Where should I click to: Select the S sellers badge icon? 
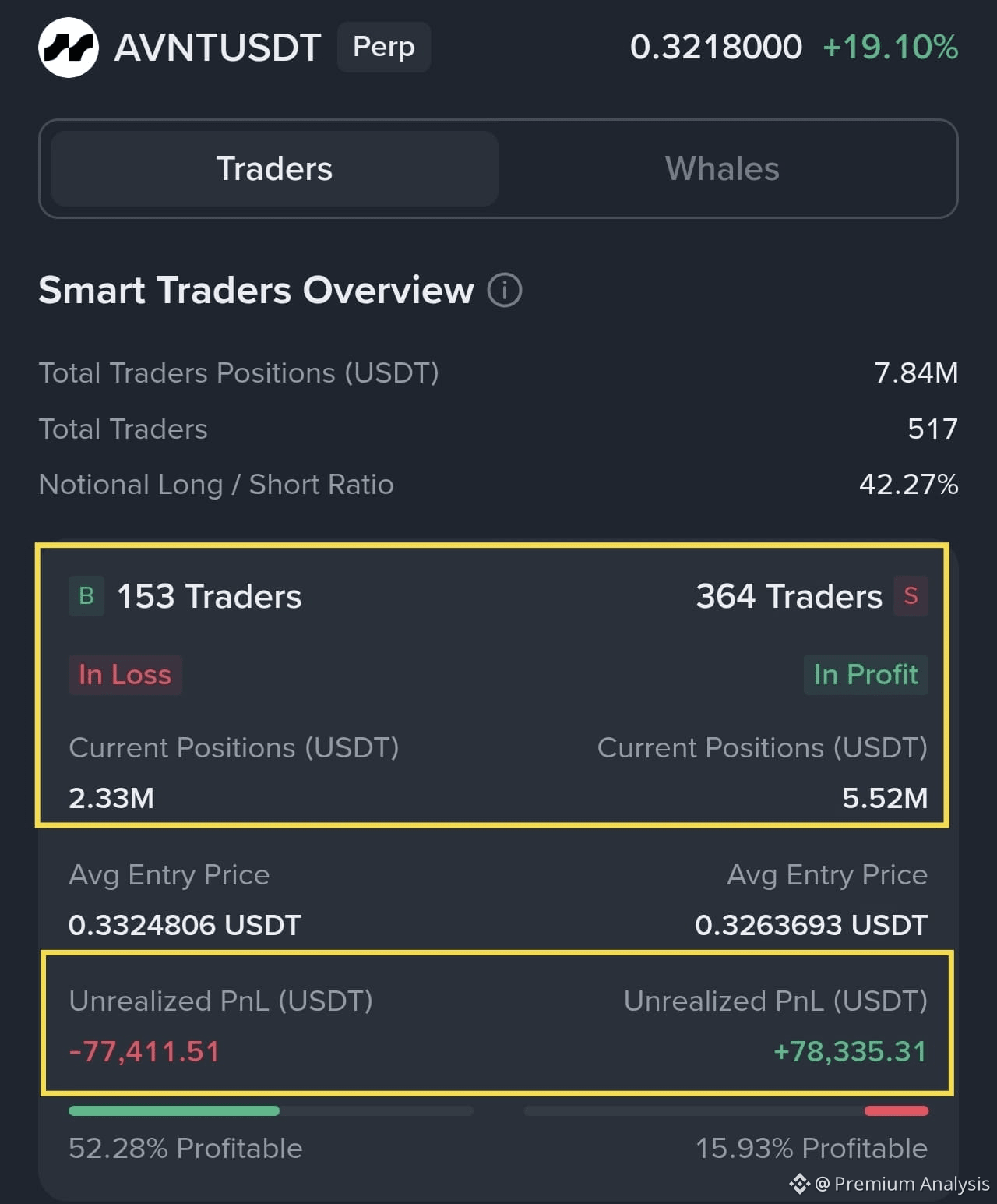[x=911, y=596]
